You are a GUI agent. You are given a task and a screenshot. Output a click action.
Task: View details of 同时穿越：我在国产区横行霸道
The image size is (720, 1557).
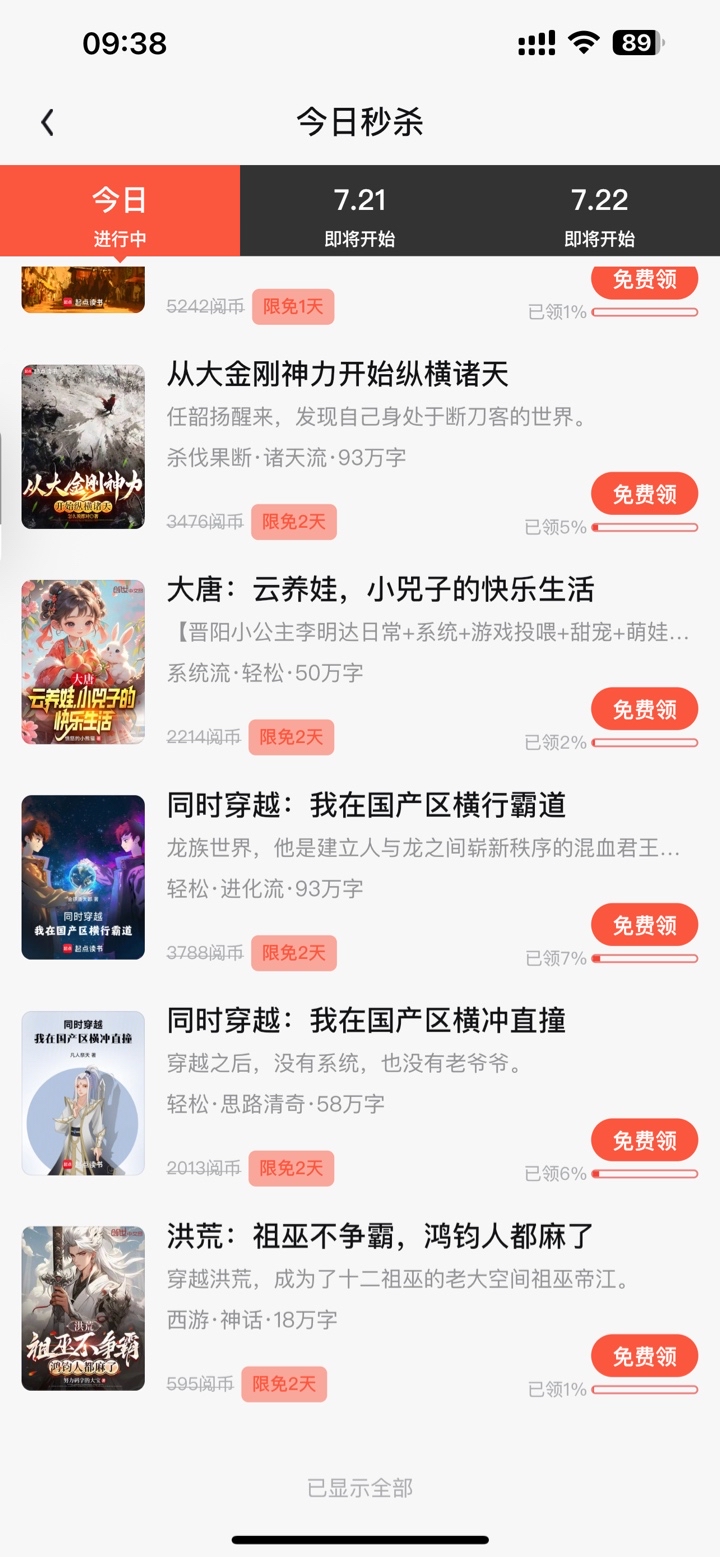point(366,805)
